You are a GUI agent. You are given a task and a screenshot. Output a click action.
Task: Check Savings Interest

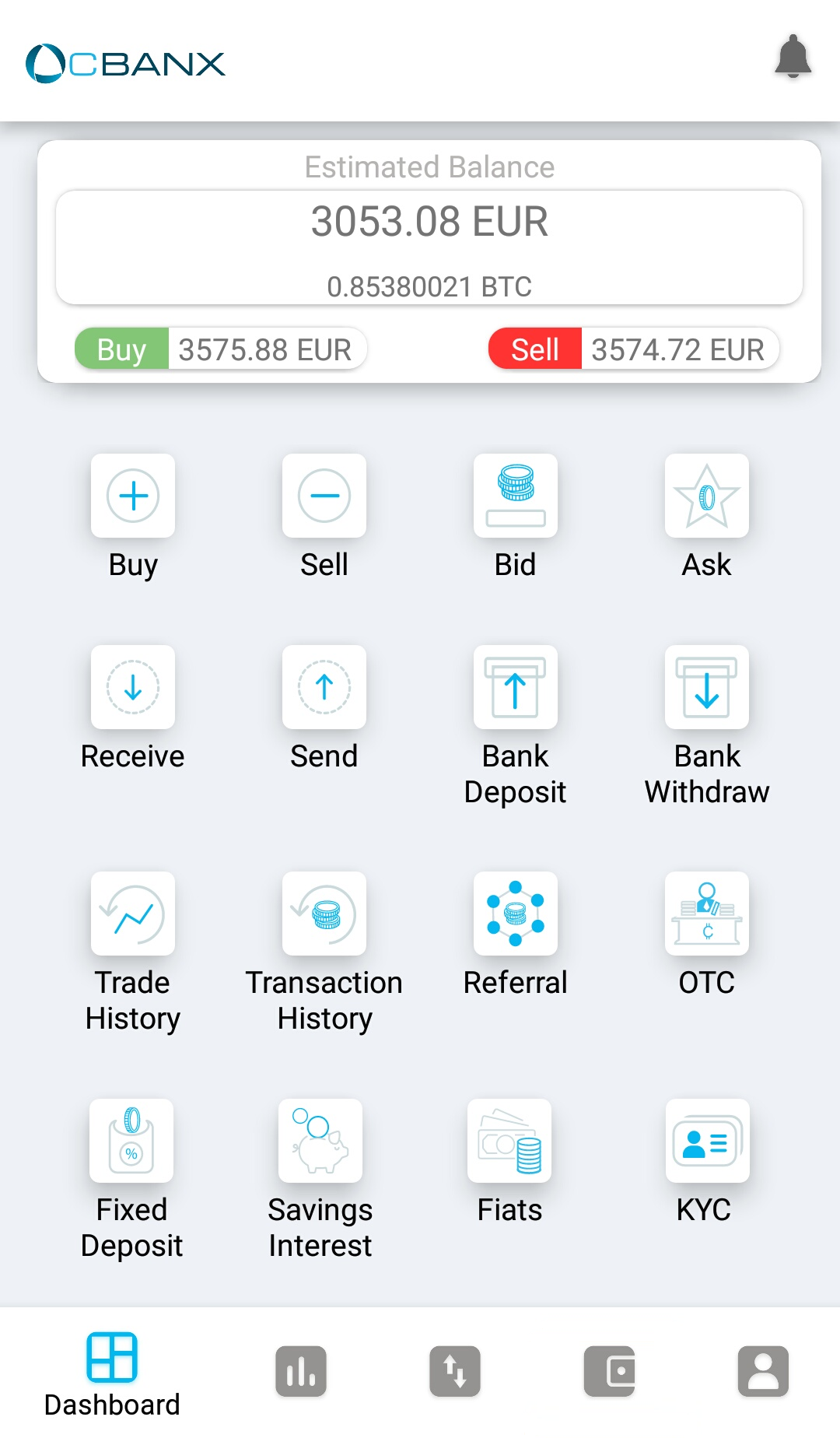[x=320, y=1142]
